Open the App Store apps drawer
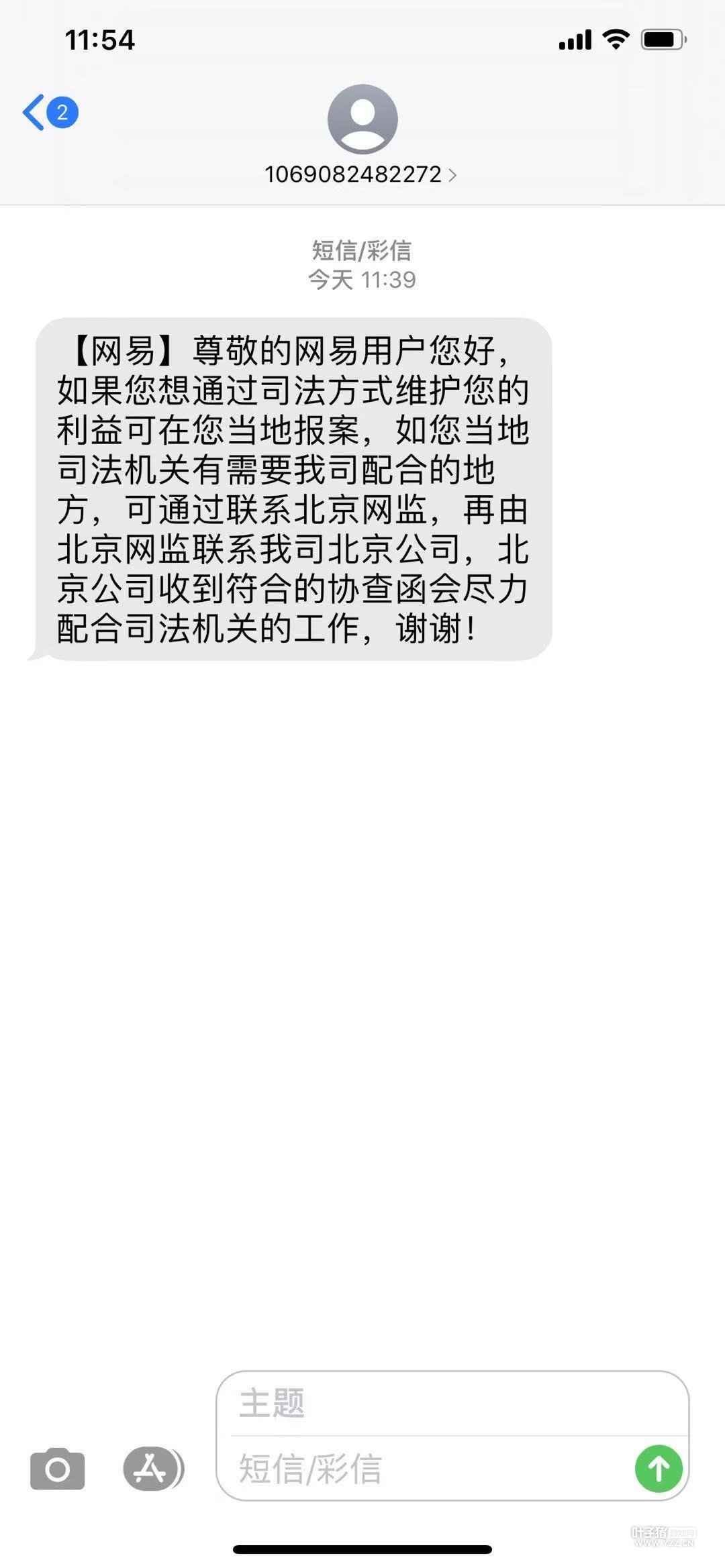Screen dimensions: 725x1568 152,1468
